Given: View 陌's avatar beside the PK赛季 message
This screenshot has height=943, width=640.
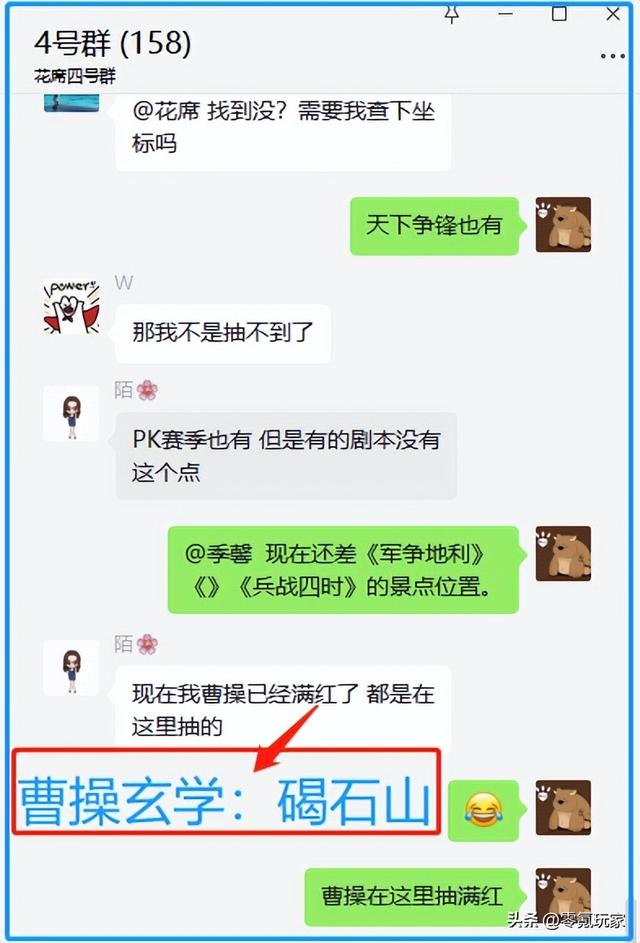Looking at the screenshot, I should pyautogui.click(x=71, y=414).
